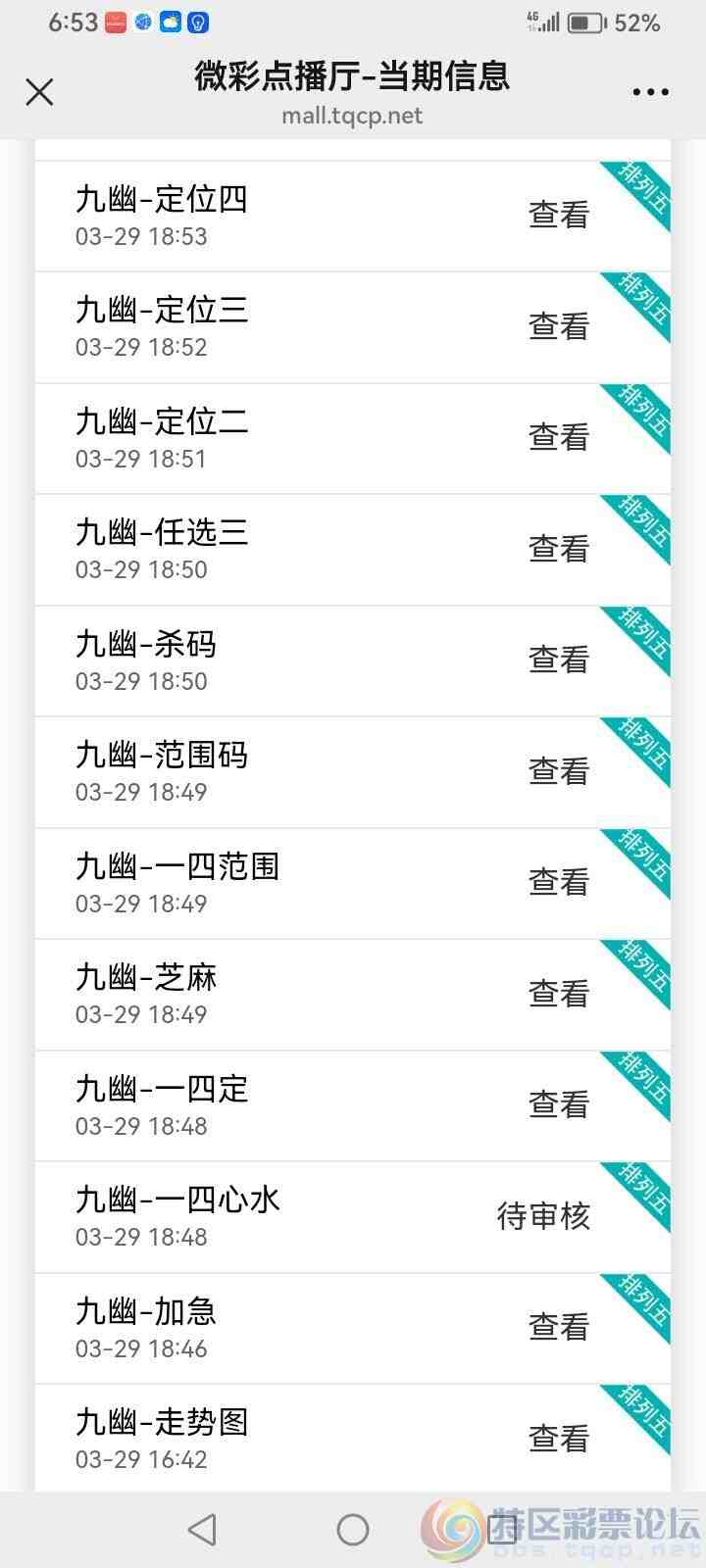Viewport: 706px width, 1568px height.
Task: Tap 待审核 status for 九幽-一四心水
Action: pyautogui.click(x=544, y=1216)
